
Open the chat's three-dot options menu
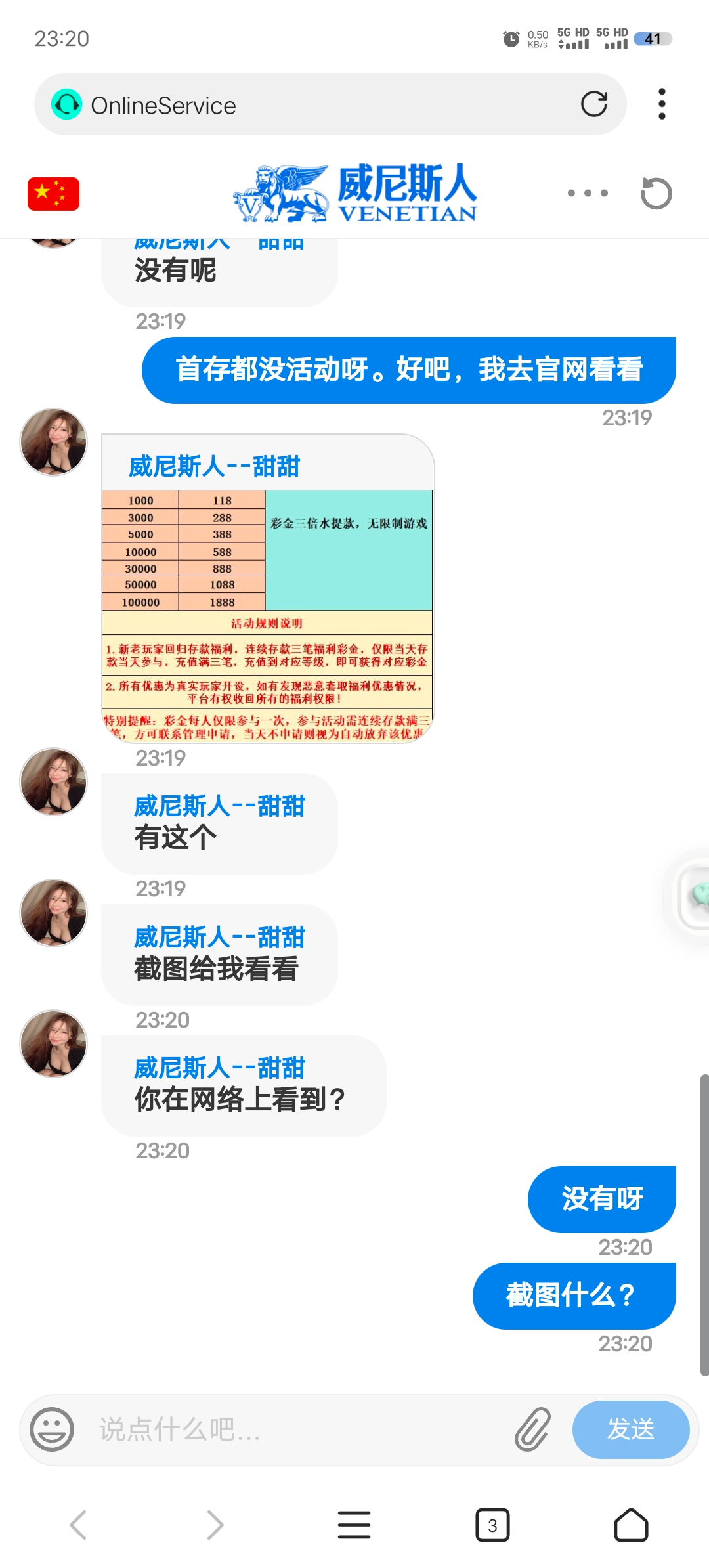click(588, 193)
